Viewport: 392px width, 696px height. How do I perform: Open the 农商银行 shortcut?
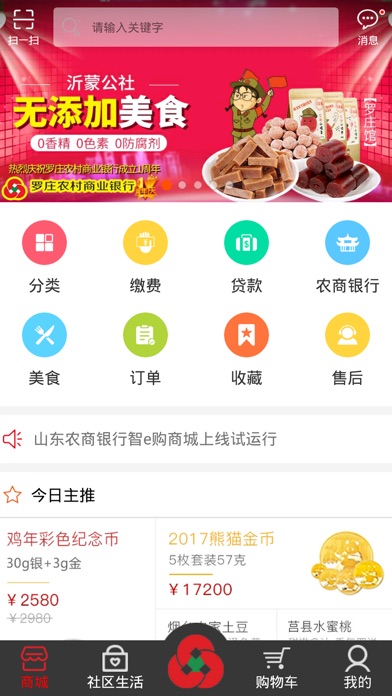click(x=347, y=257)
